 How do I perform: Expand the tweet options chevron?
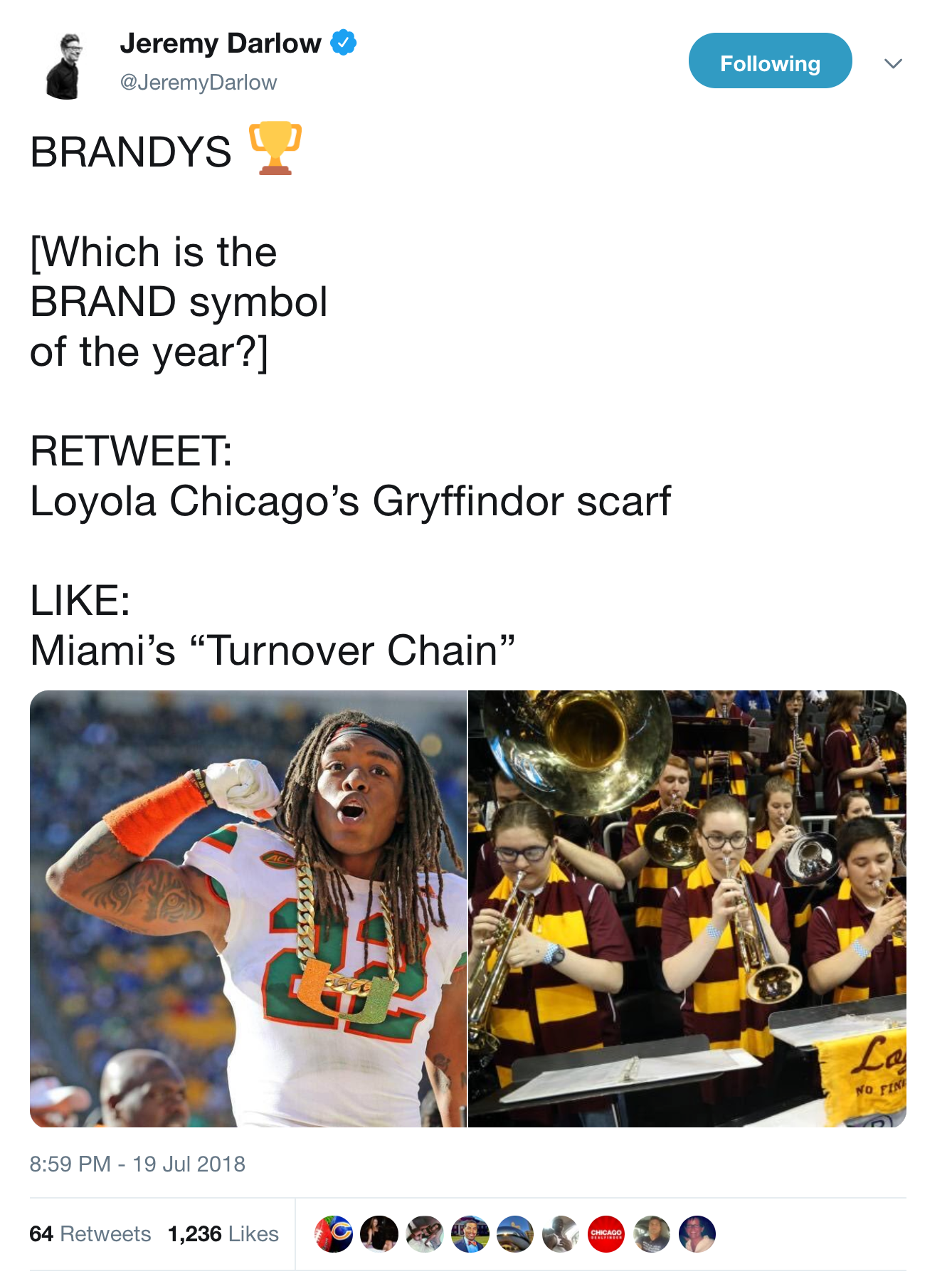[893, 63]
